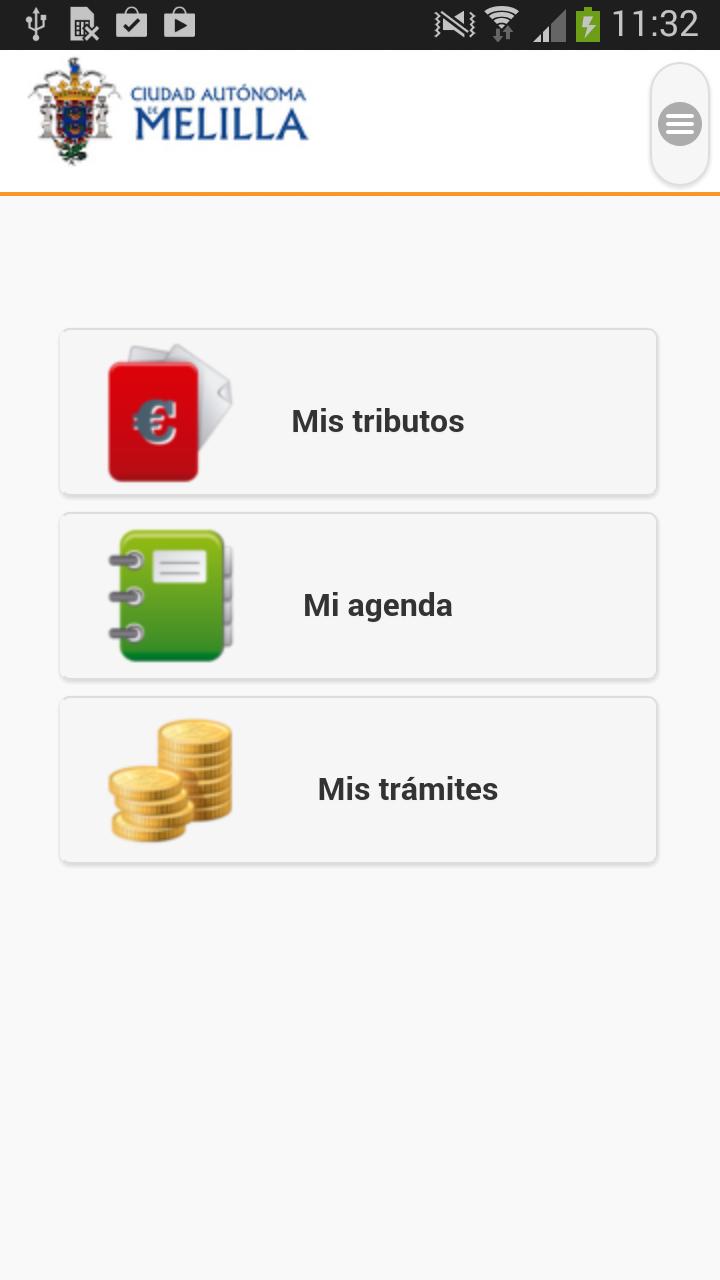The height and width of the screenshot is (1280, 720).
Task: Open the Mis tributos section
Action: pos(377,421)
